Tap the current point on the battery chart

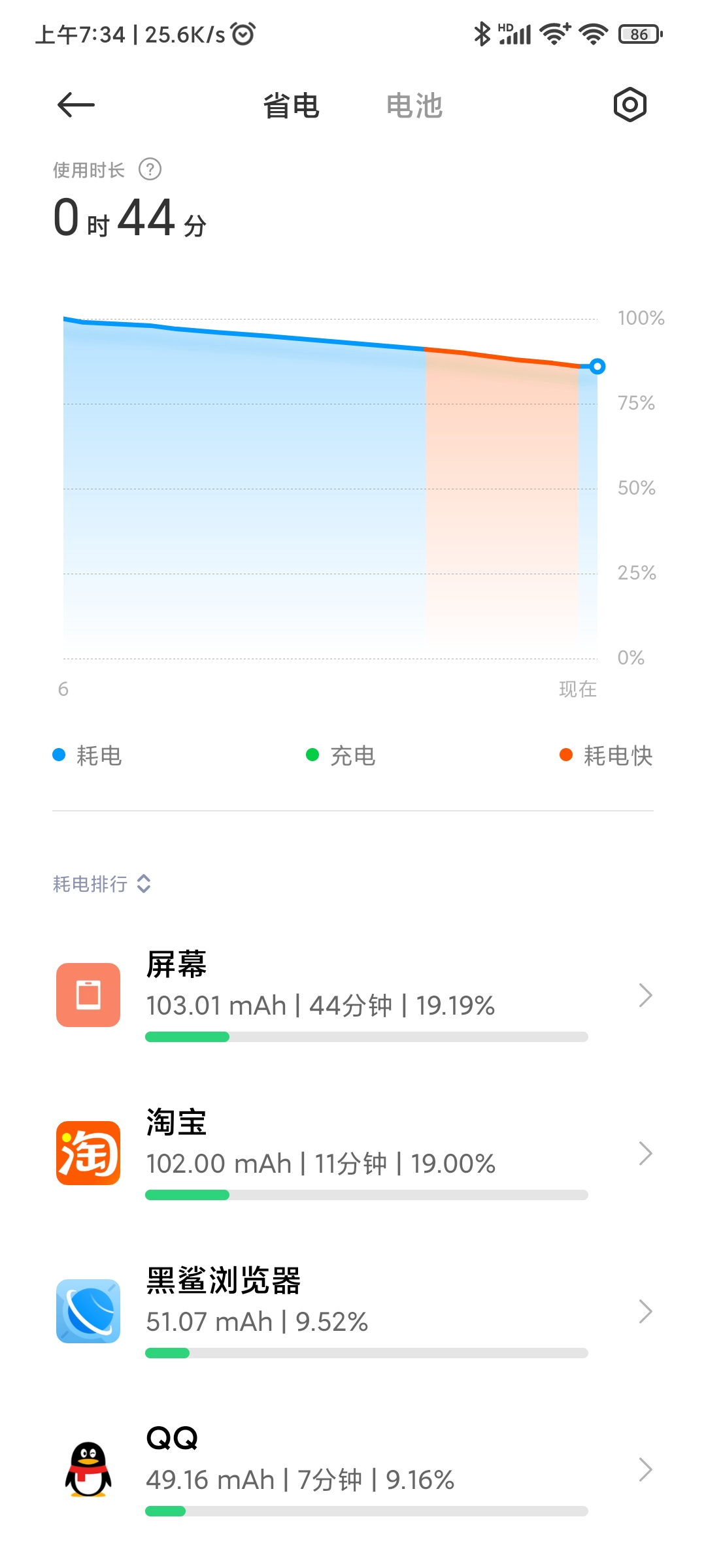tap(597, 367)
